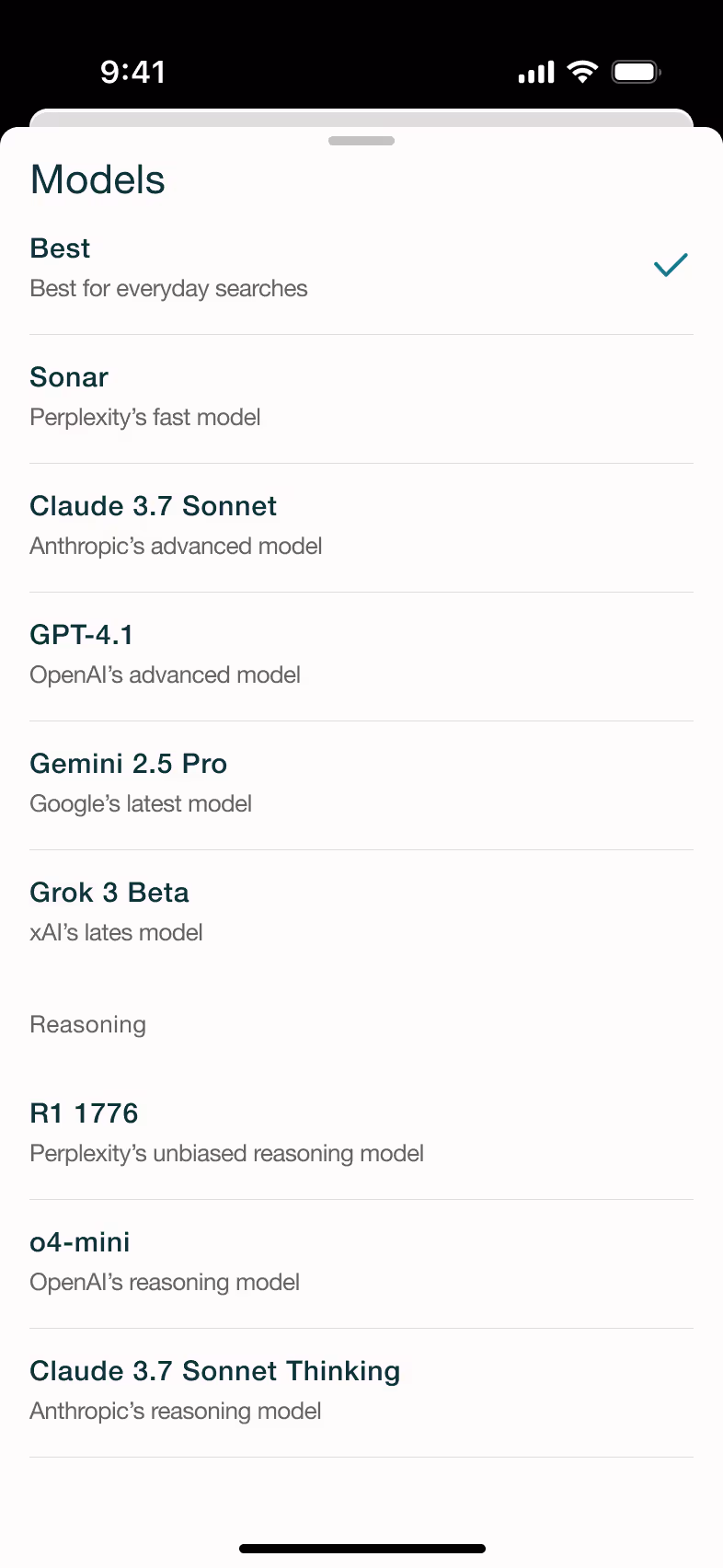
Task: Pick GPT-4.1 from the models list
Action: coord(361,656)
